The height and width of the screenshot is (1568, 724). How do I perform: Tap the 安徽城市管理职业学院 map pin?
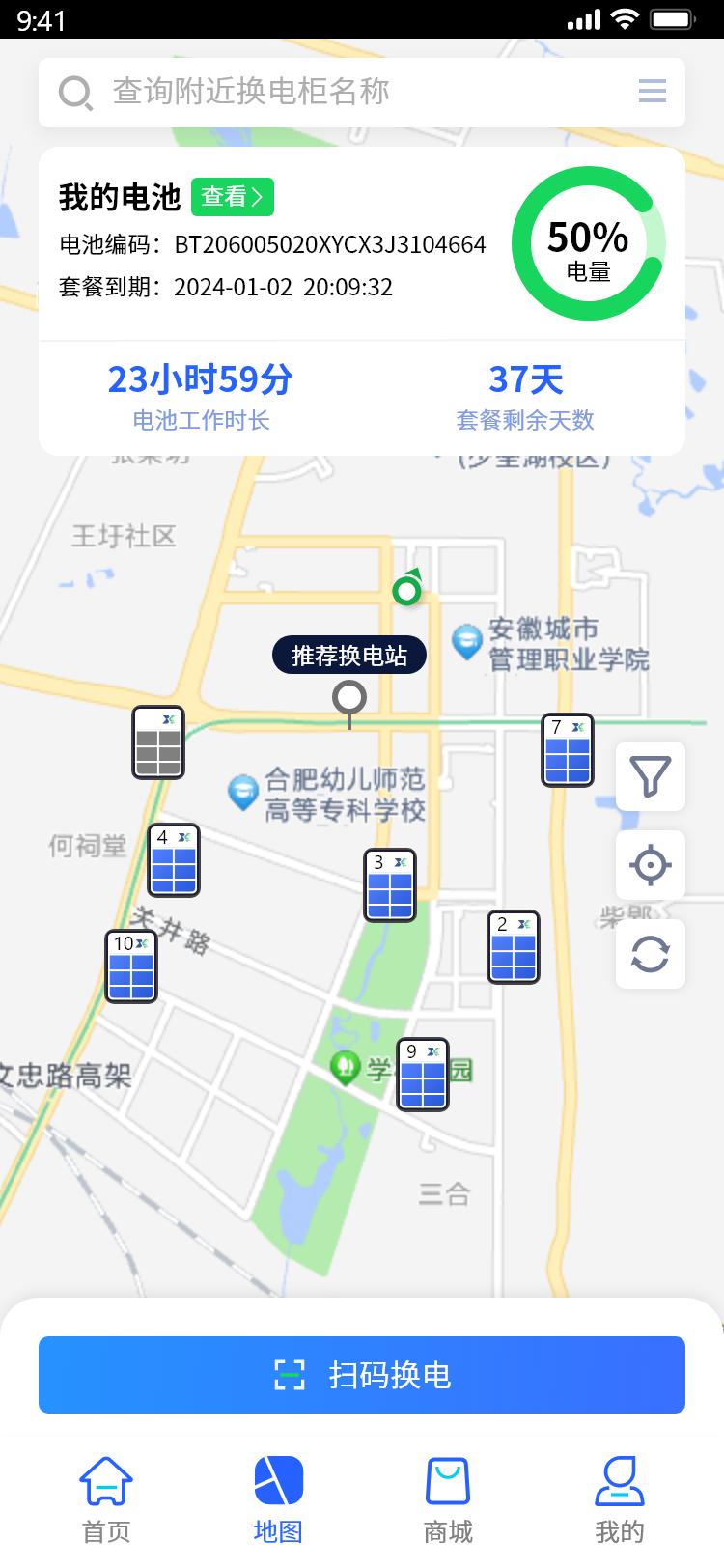(466, 637)
